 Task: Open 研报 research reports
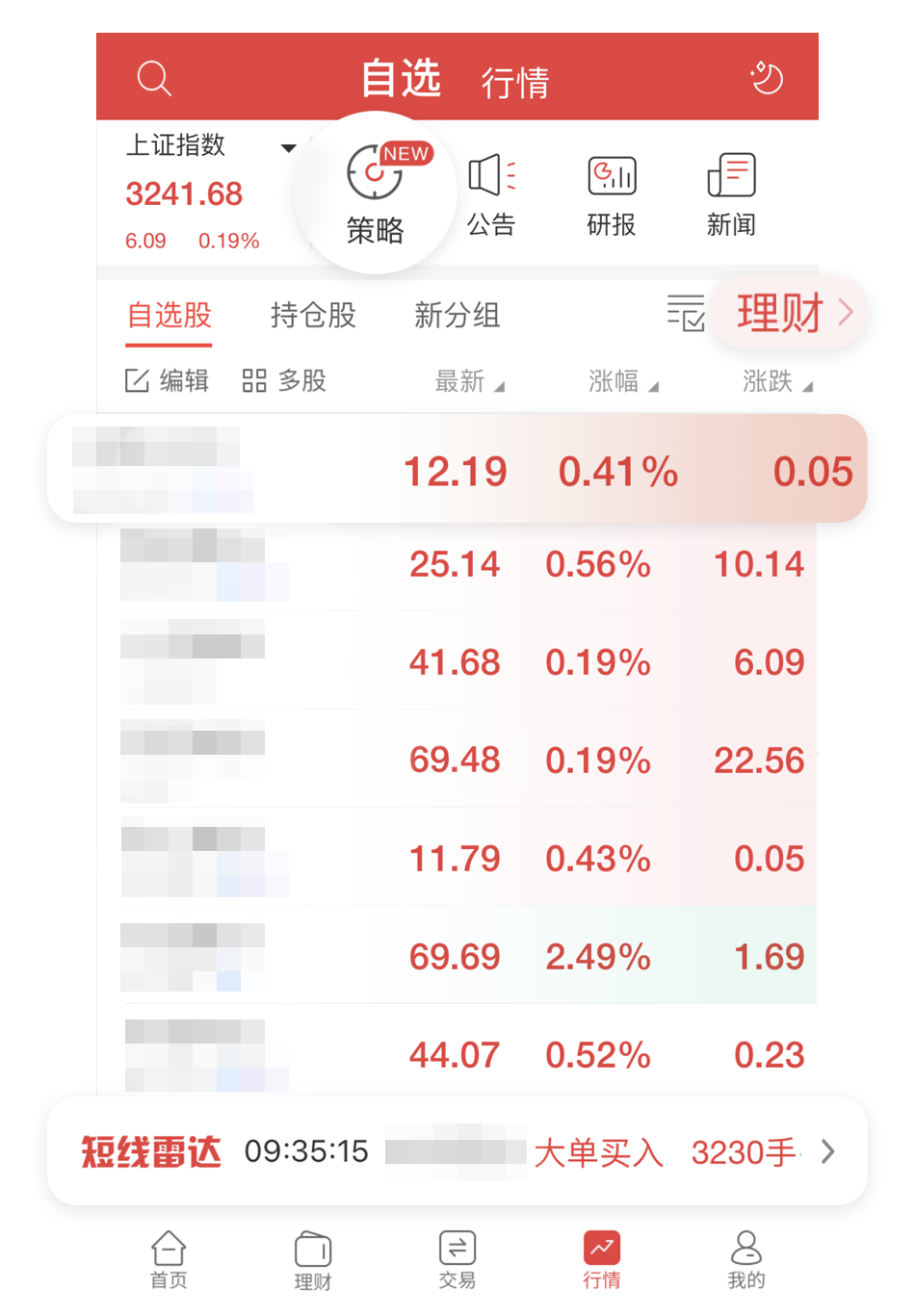612,194
